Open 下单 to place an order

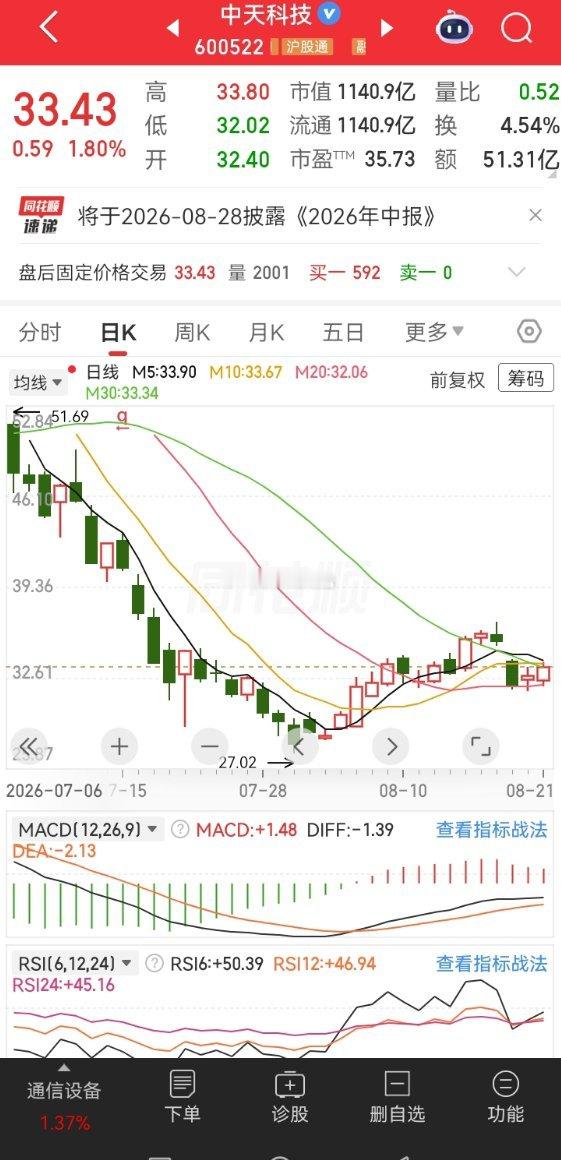point(182,1096)
